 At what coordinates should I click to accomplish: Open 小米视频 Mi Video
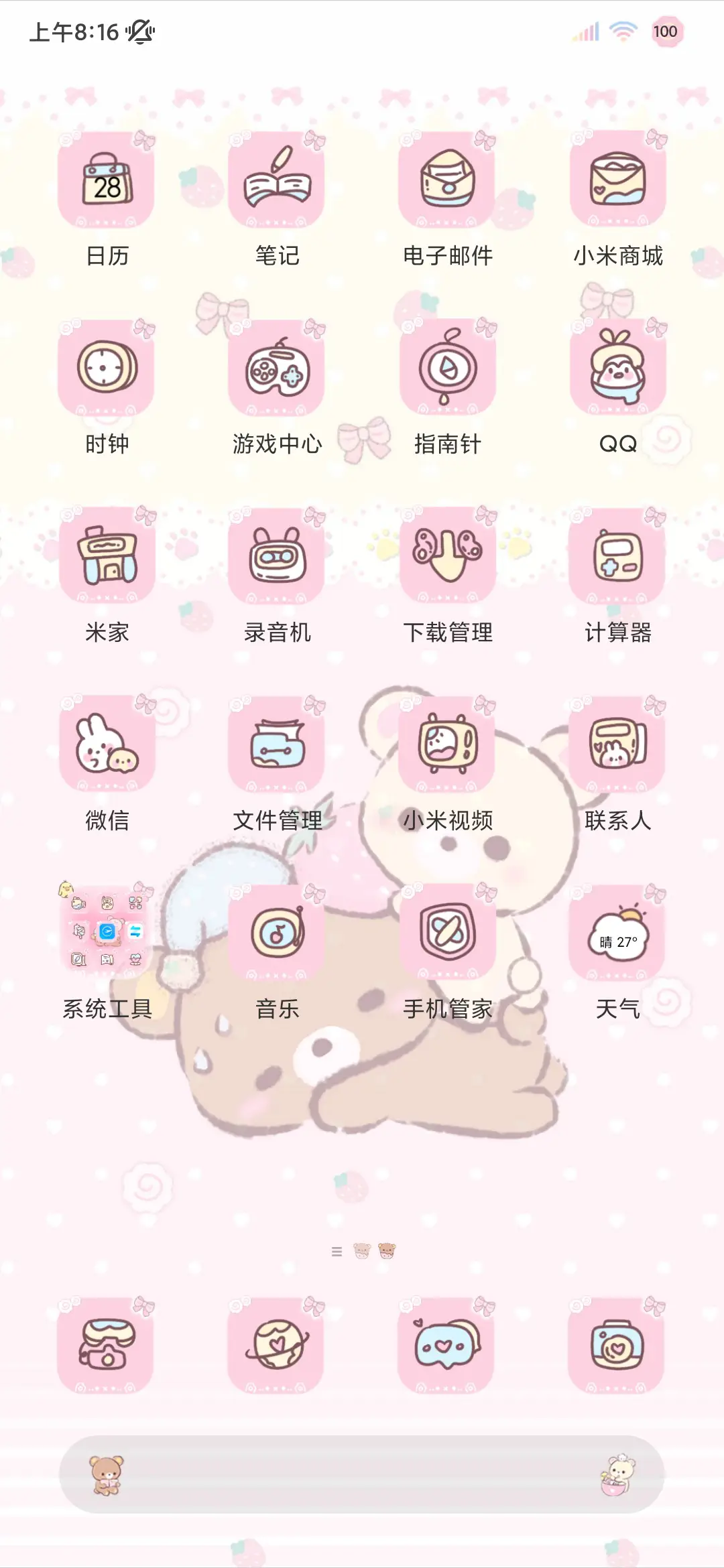point(448,749)
